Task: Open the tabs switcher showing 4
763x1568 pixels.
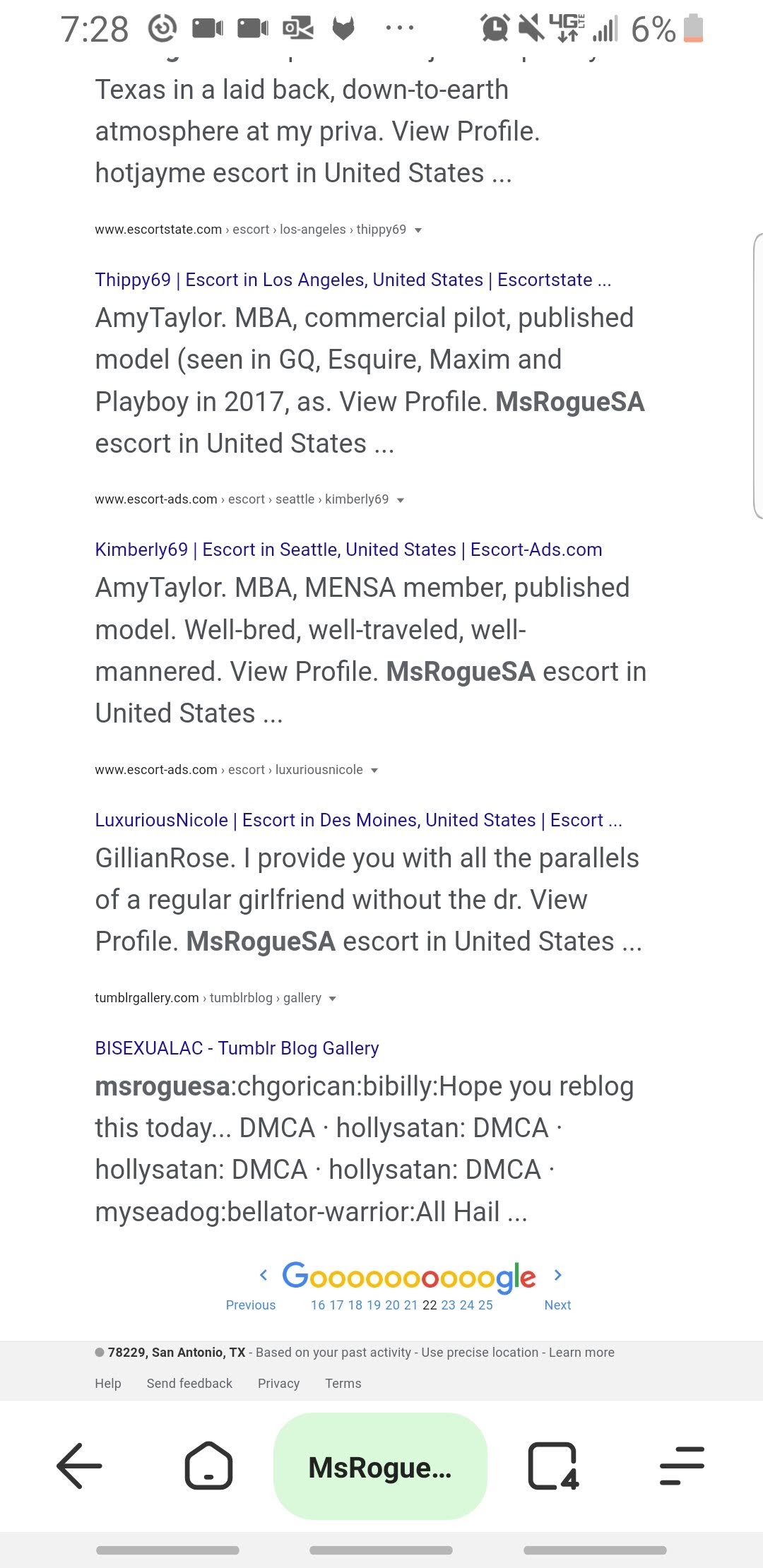Action: 552,1466
